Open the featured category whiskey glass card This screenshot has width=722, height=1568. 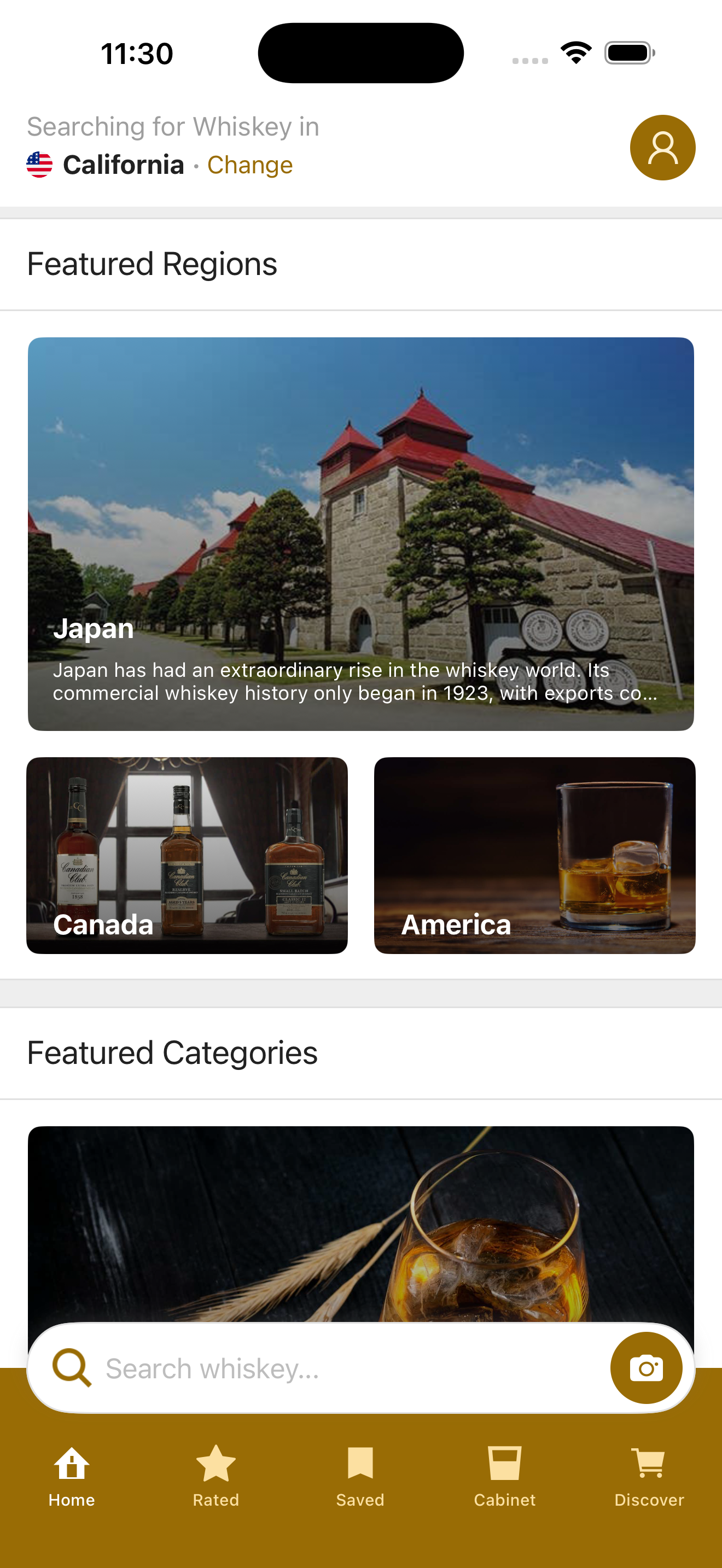pos(361,1224)
